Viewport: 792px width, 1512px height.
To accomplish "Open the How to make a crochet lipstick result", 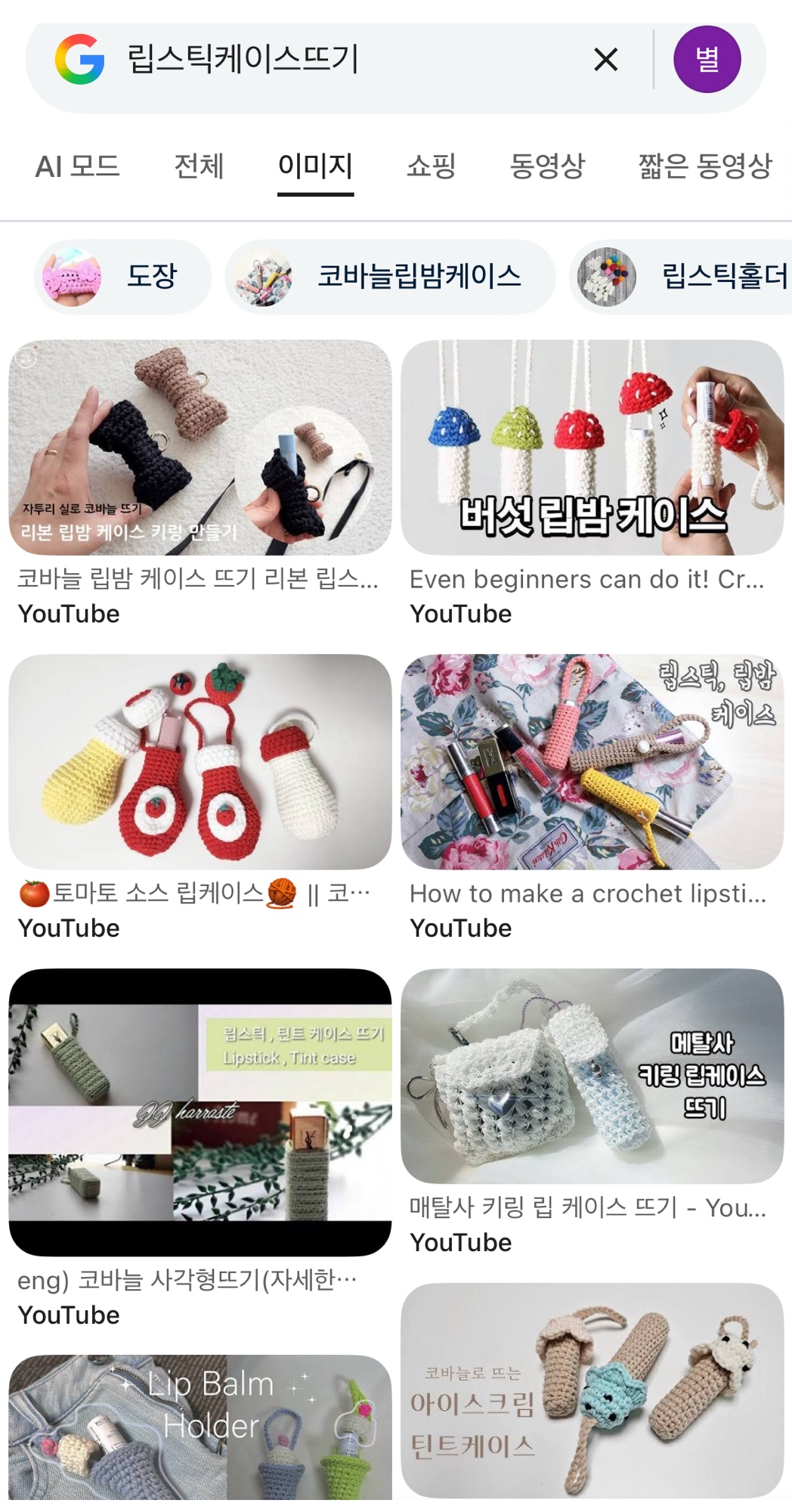I will (x=592, y=761).
